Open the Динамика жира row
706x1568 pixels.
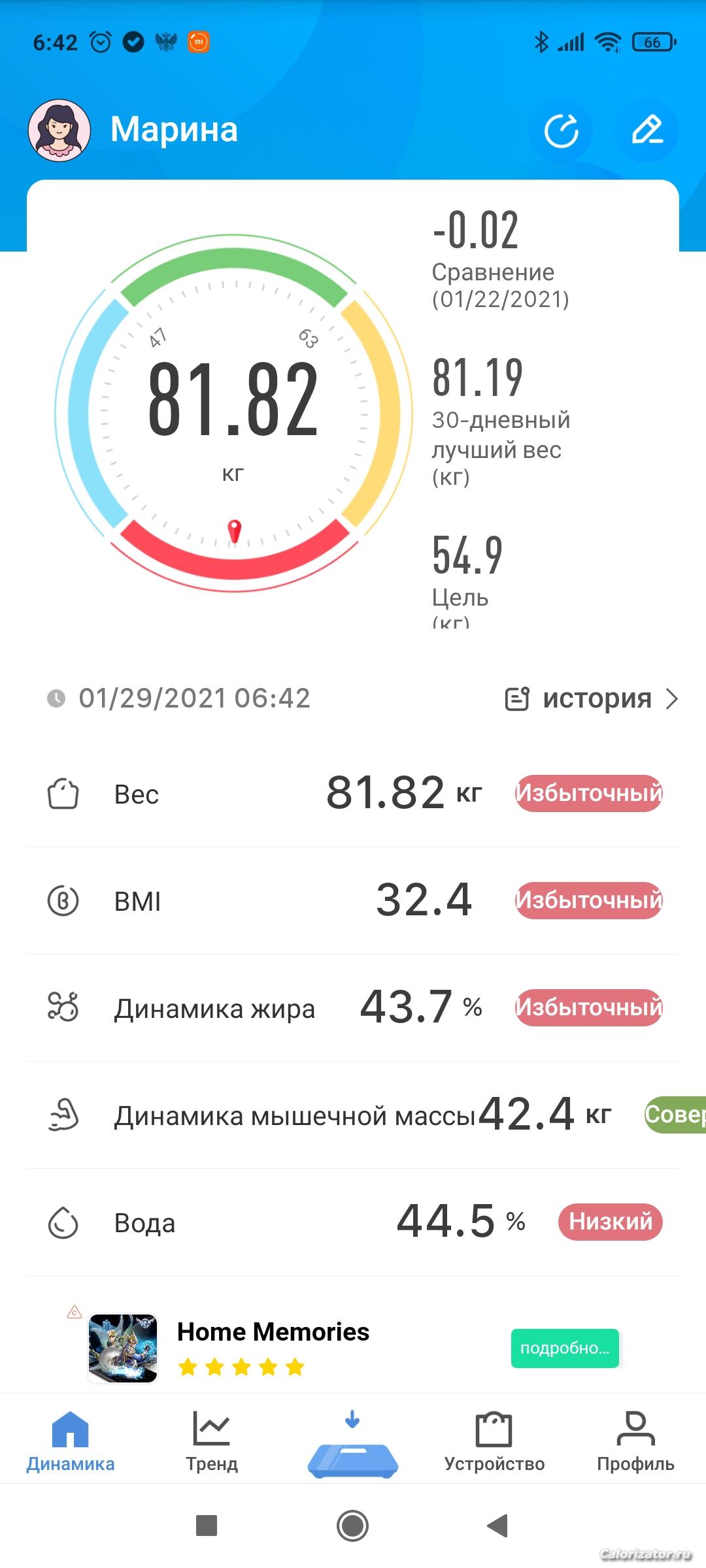(353, 1008)
